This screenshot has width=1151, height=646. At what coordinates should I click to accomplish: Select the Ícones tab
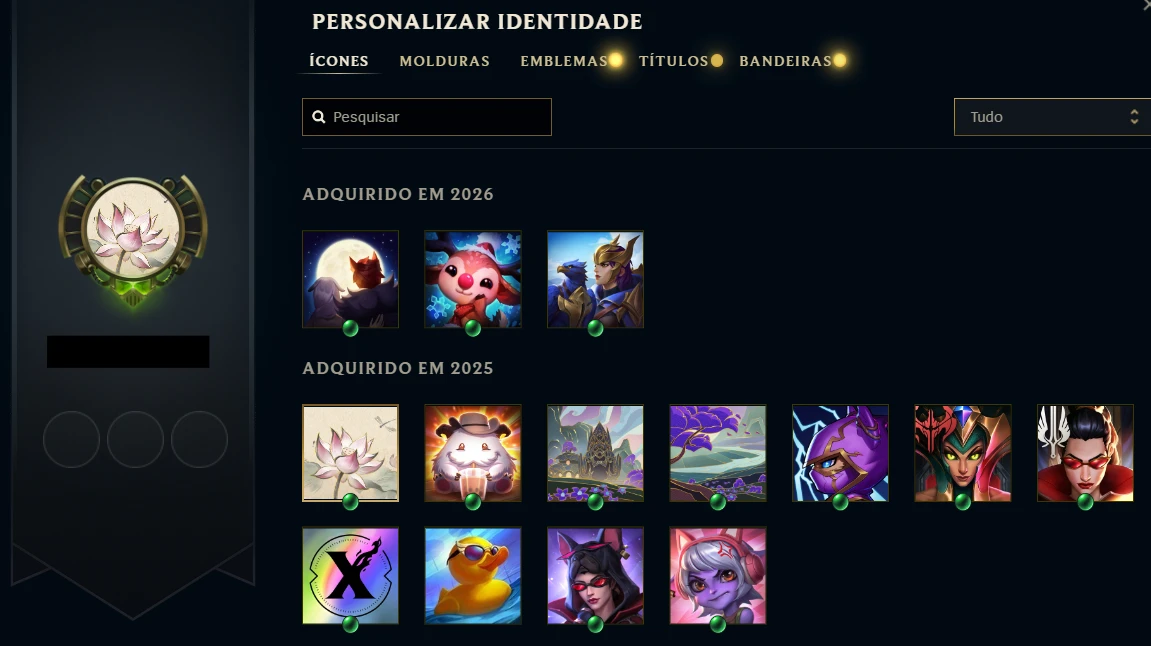click(x=339, y=61)
